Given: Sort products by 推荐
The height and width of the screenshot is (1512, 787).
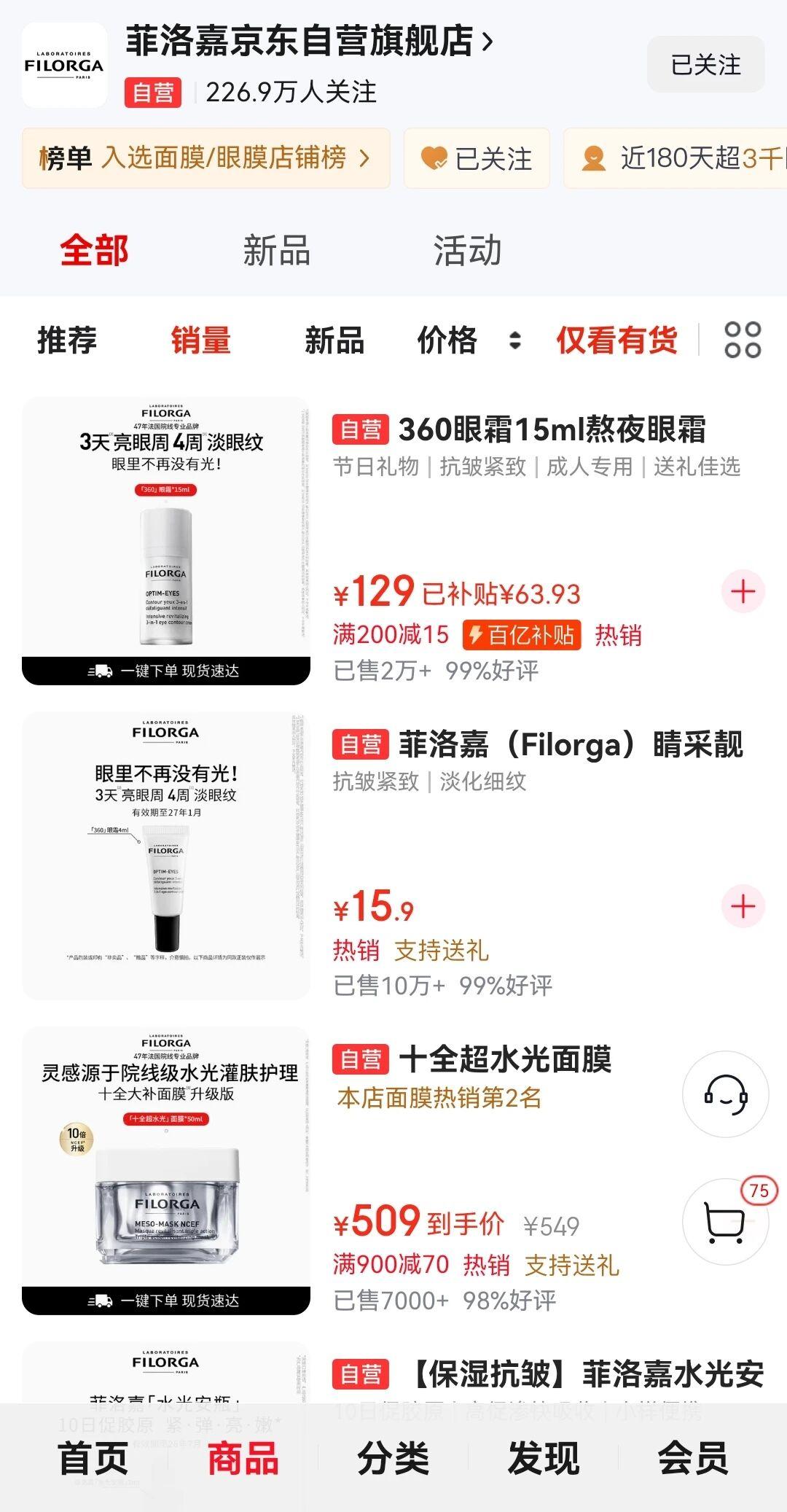Looking at the screenshot, I should click(67, 340).
